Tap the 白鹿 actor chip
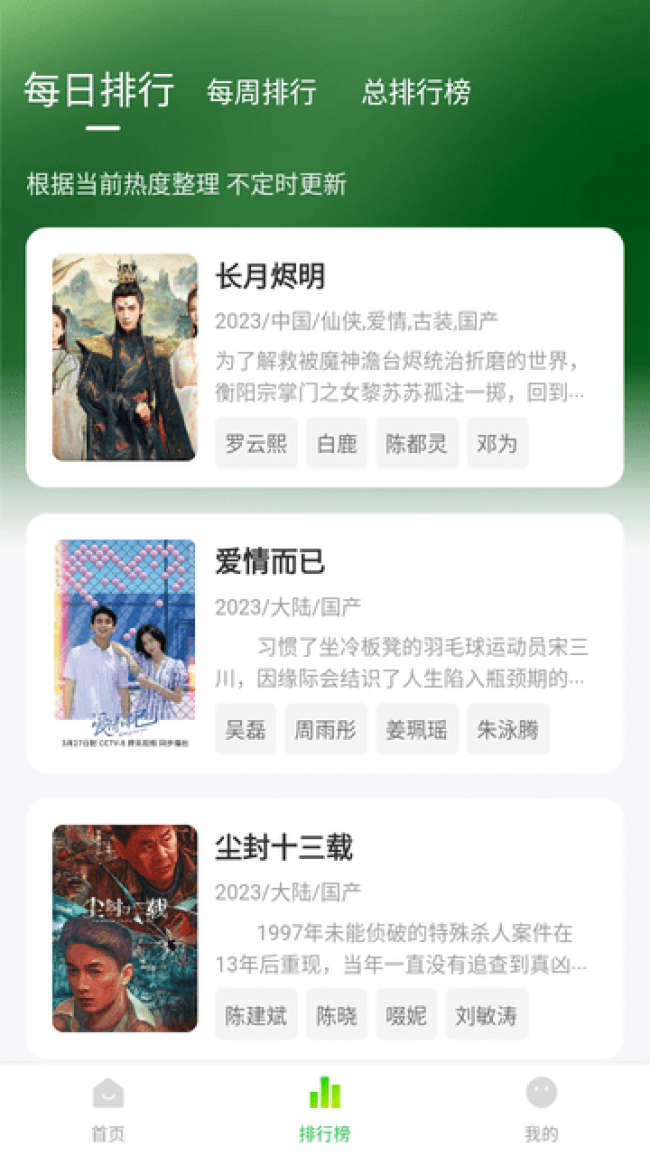This screenshot has height=1155, width=650. click(337, 443)
